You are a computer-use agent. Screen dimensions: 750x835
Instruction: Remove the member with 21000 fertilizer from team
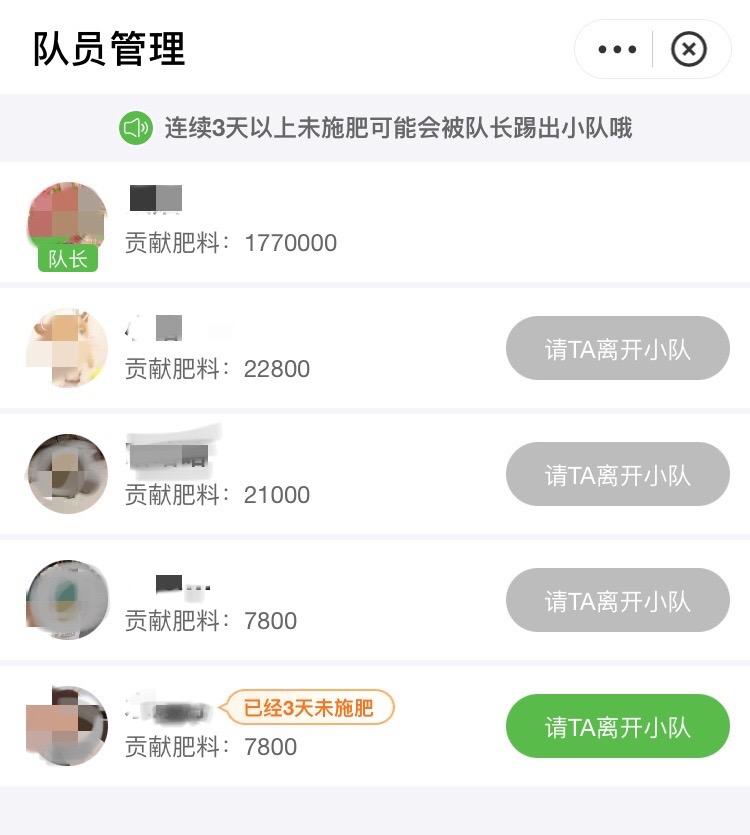[617, 475]
